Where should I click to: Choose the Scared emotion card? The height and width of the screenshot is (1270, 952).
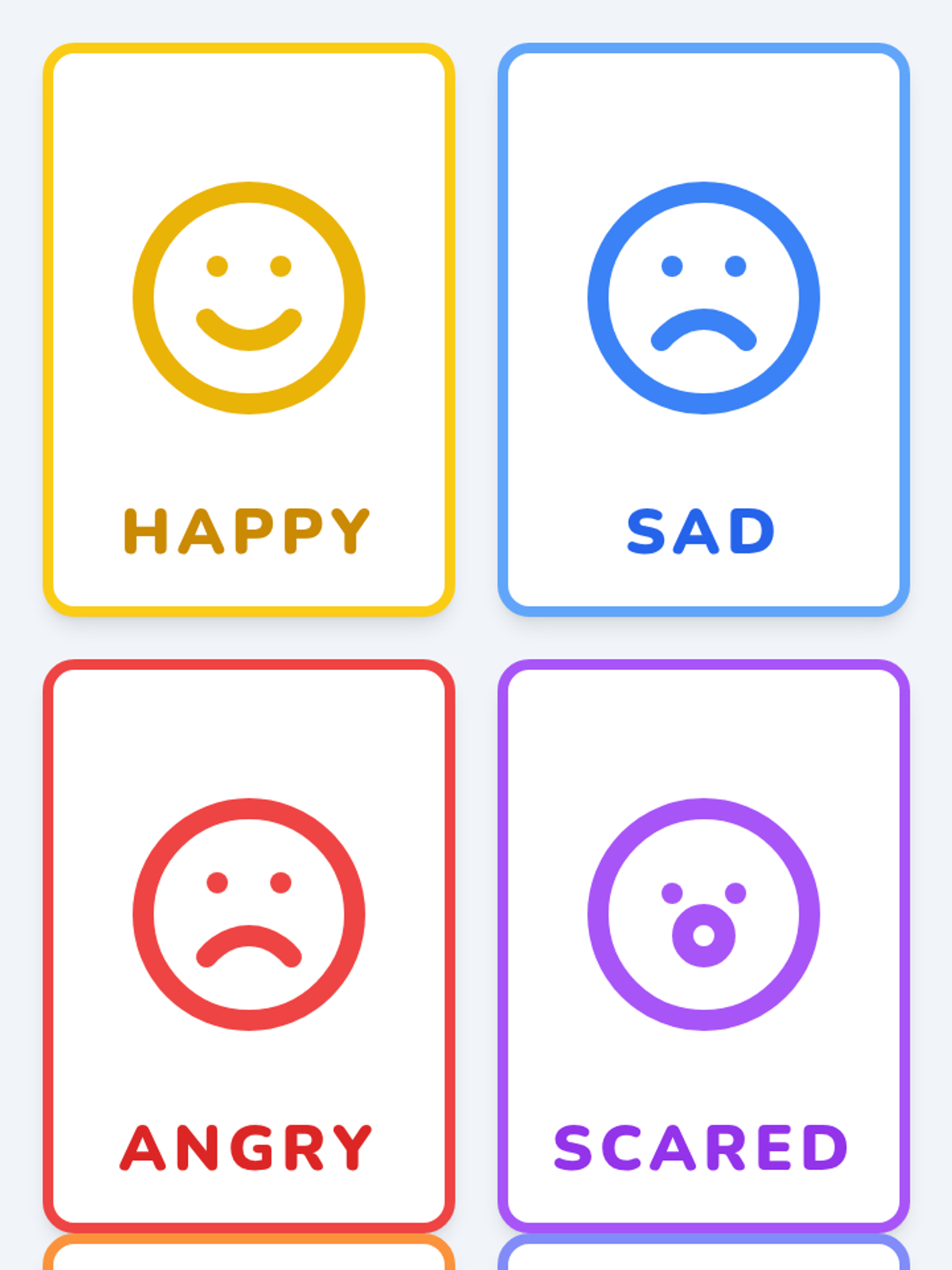(703, 945)
